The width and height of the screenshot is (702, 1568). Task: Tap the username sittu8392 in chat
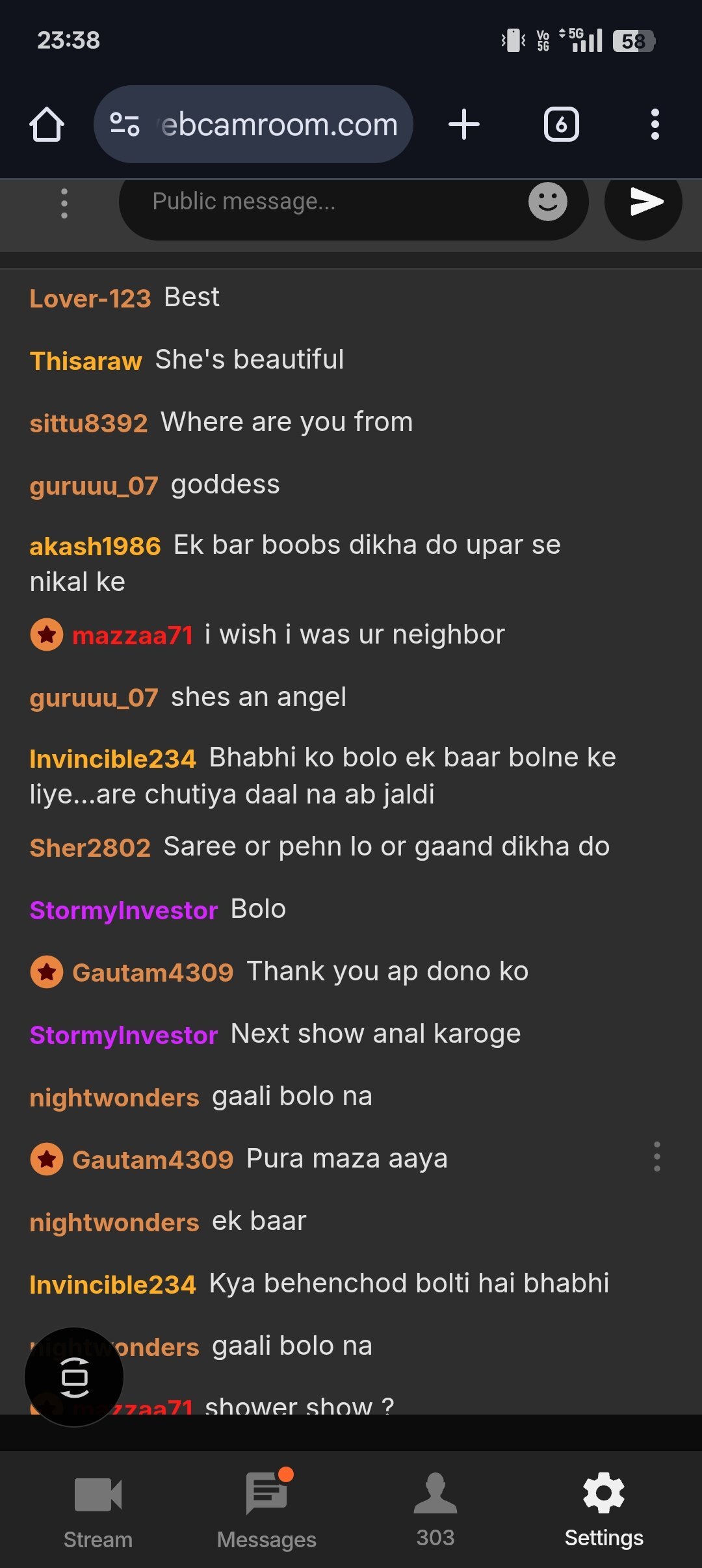click(x=89, y=423)
